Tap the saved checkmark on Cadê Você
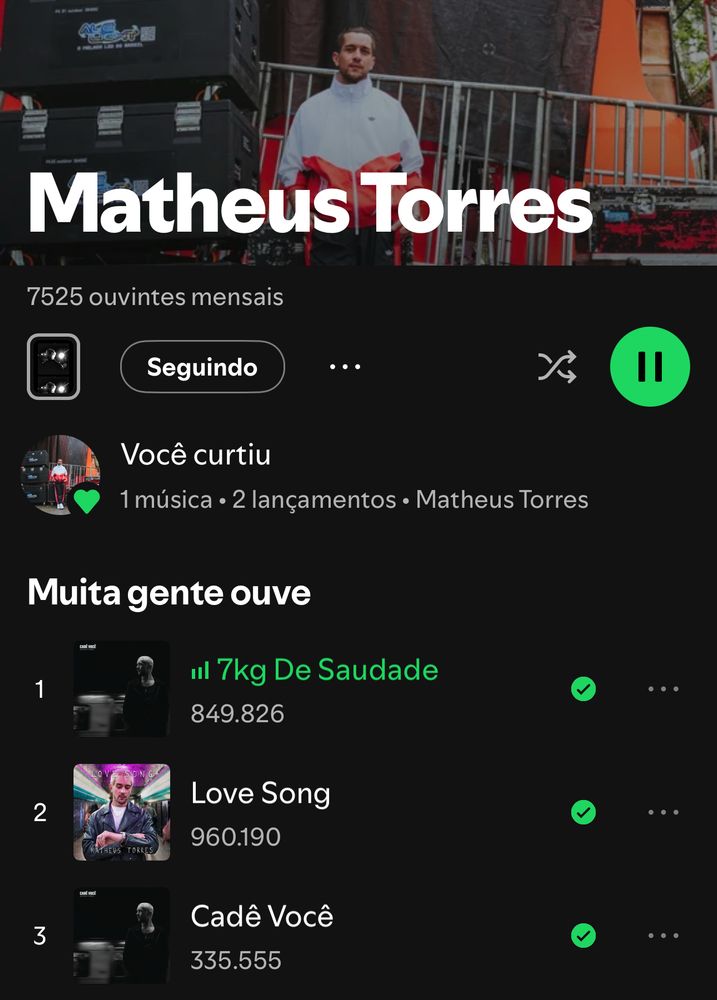The width and height of the screenshot is (717, 1000). 583,936
